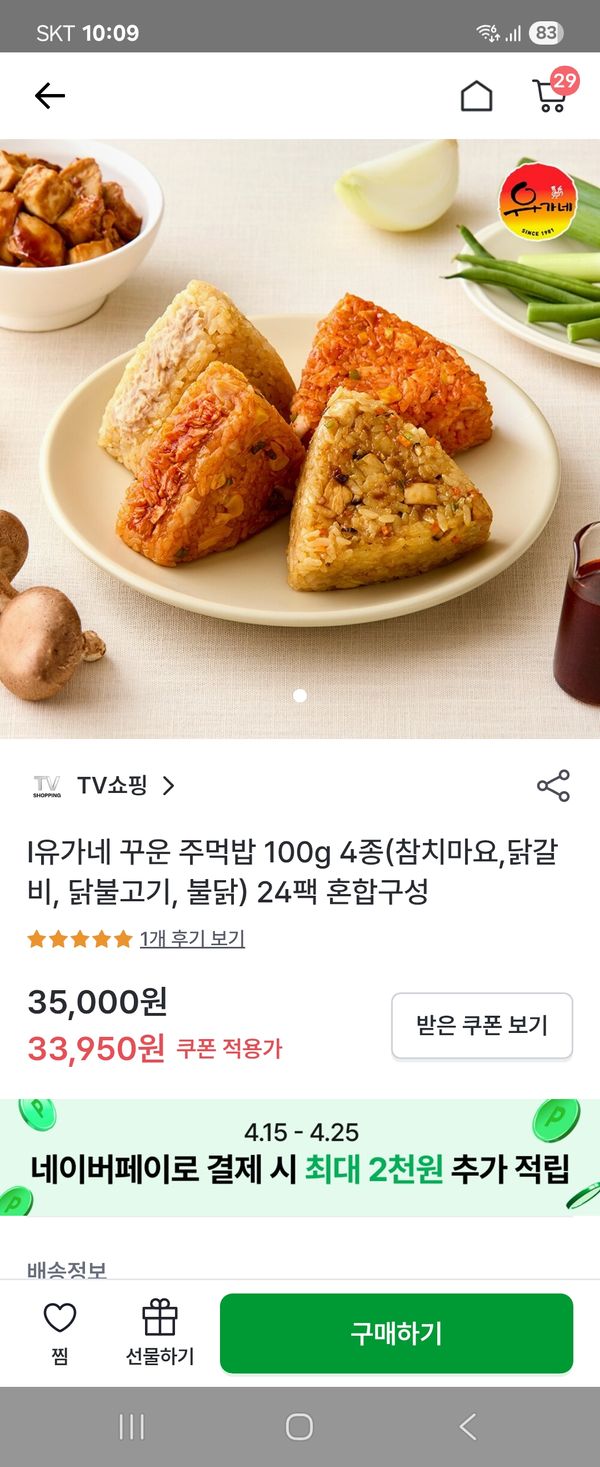Tap 선물하기 to send as gift
Image resolution: width=600 pixels, height=1467 pixels.
click(x=160, y=1333)
